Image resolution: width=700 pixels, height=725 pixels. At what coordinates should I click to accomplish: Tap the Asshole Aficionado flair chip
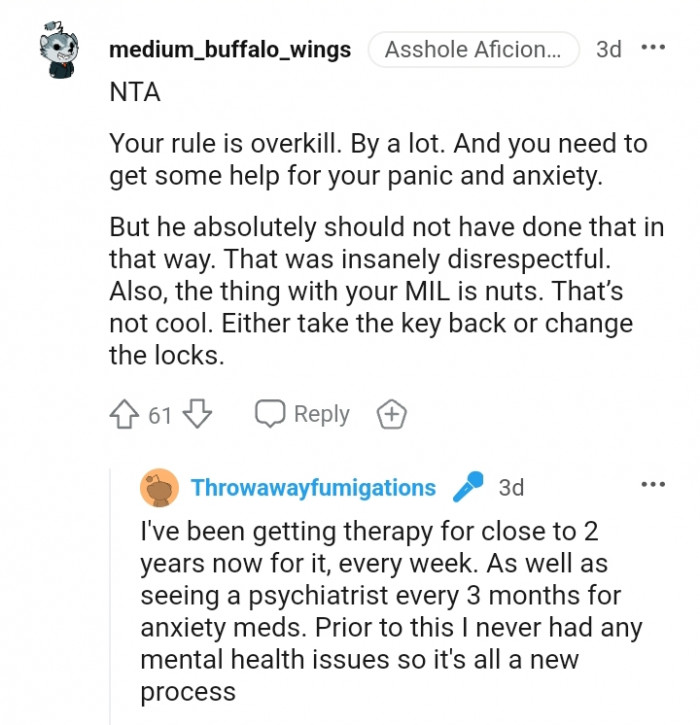[x=473, y=49]
